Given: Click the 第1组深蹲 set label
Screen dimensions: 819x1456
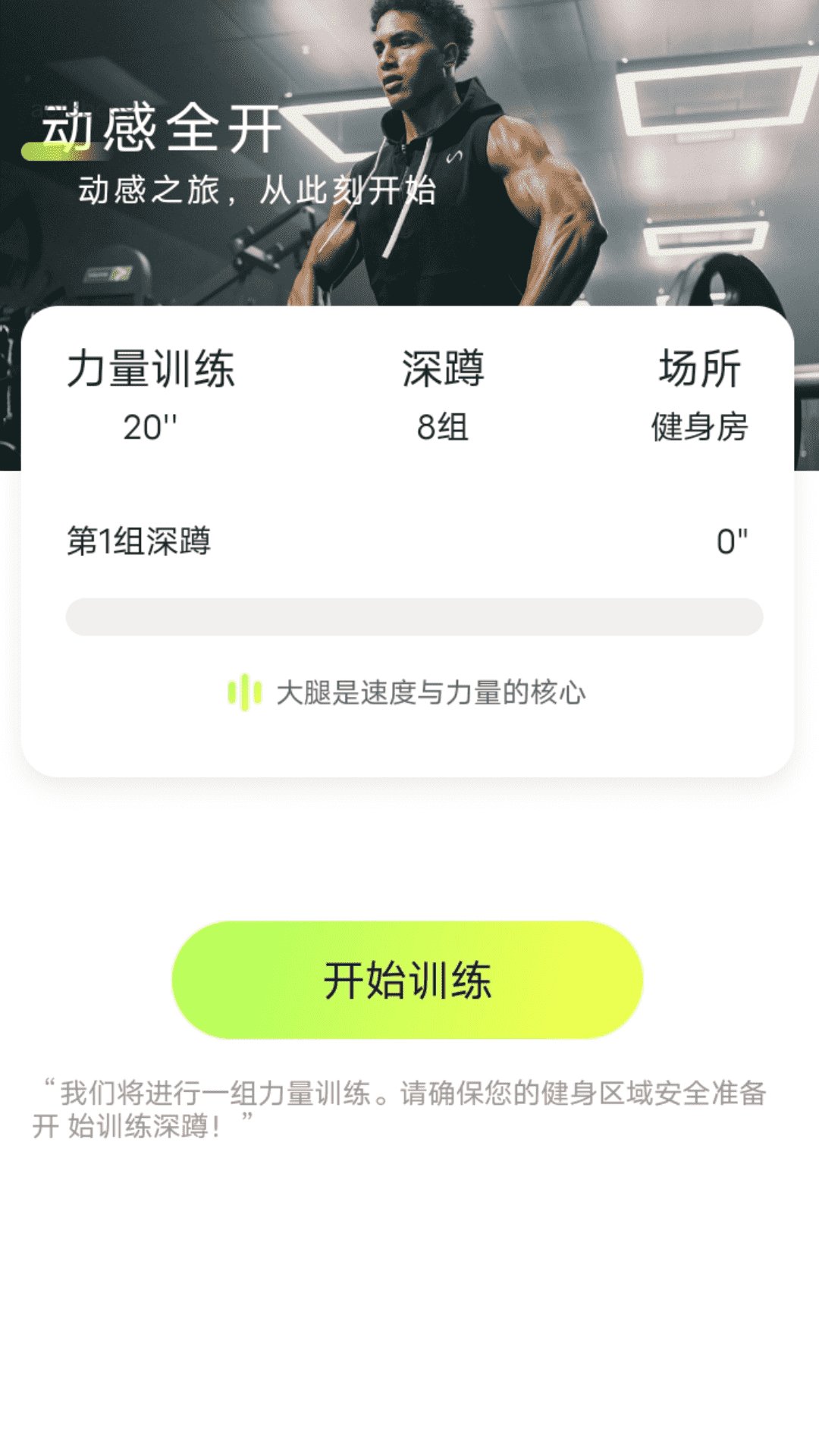Looking at the screenshot, I should tap(140, 541).
